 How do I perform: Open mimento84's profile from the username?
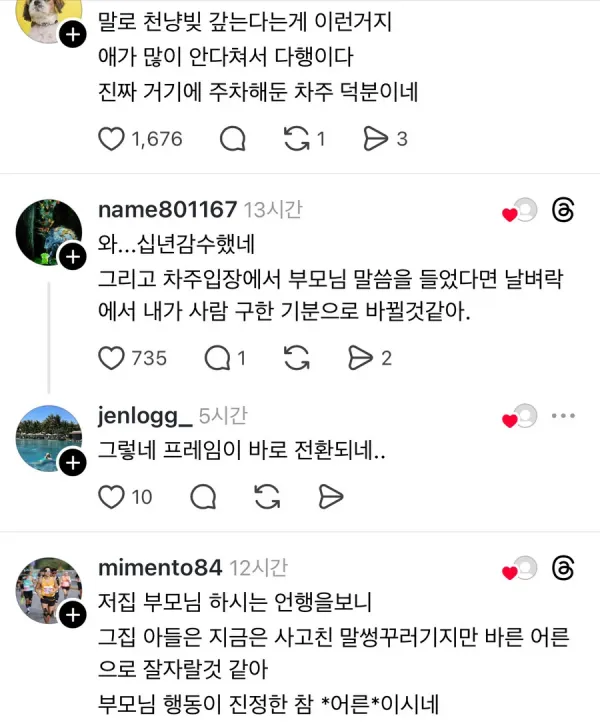[160, 567]
